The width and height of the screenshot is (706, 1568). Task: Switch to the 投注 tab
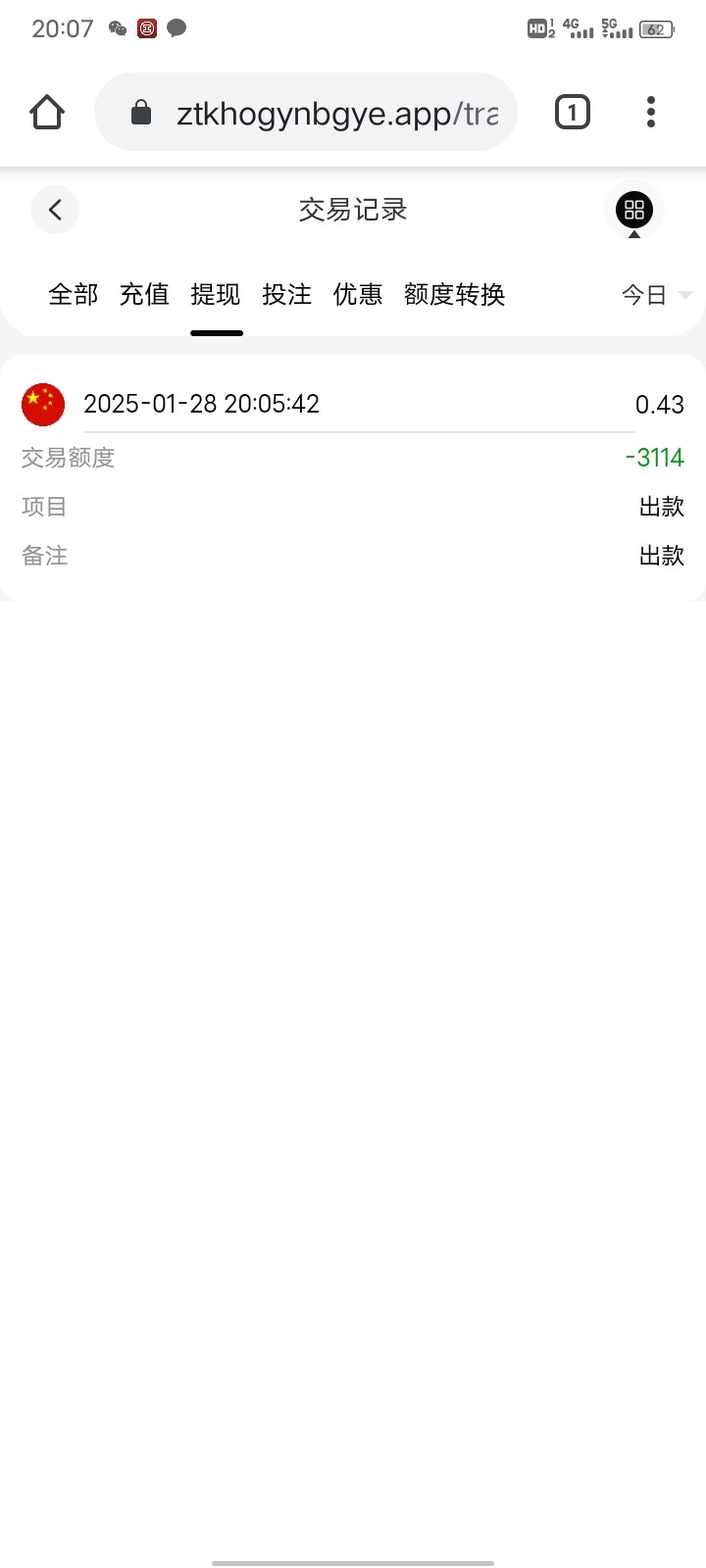pyautogui.click(x=287, y=294)
